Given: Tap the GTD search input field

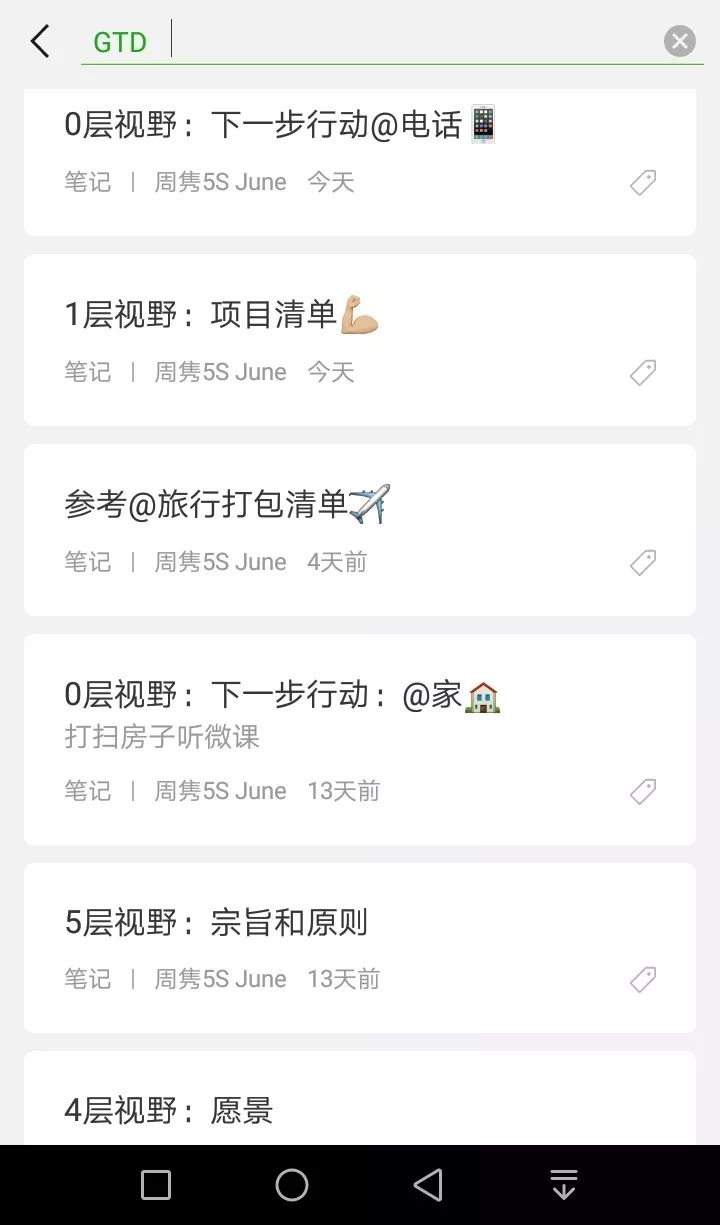Looking at the screenshot, I should (x=400, y=42).
